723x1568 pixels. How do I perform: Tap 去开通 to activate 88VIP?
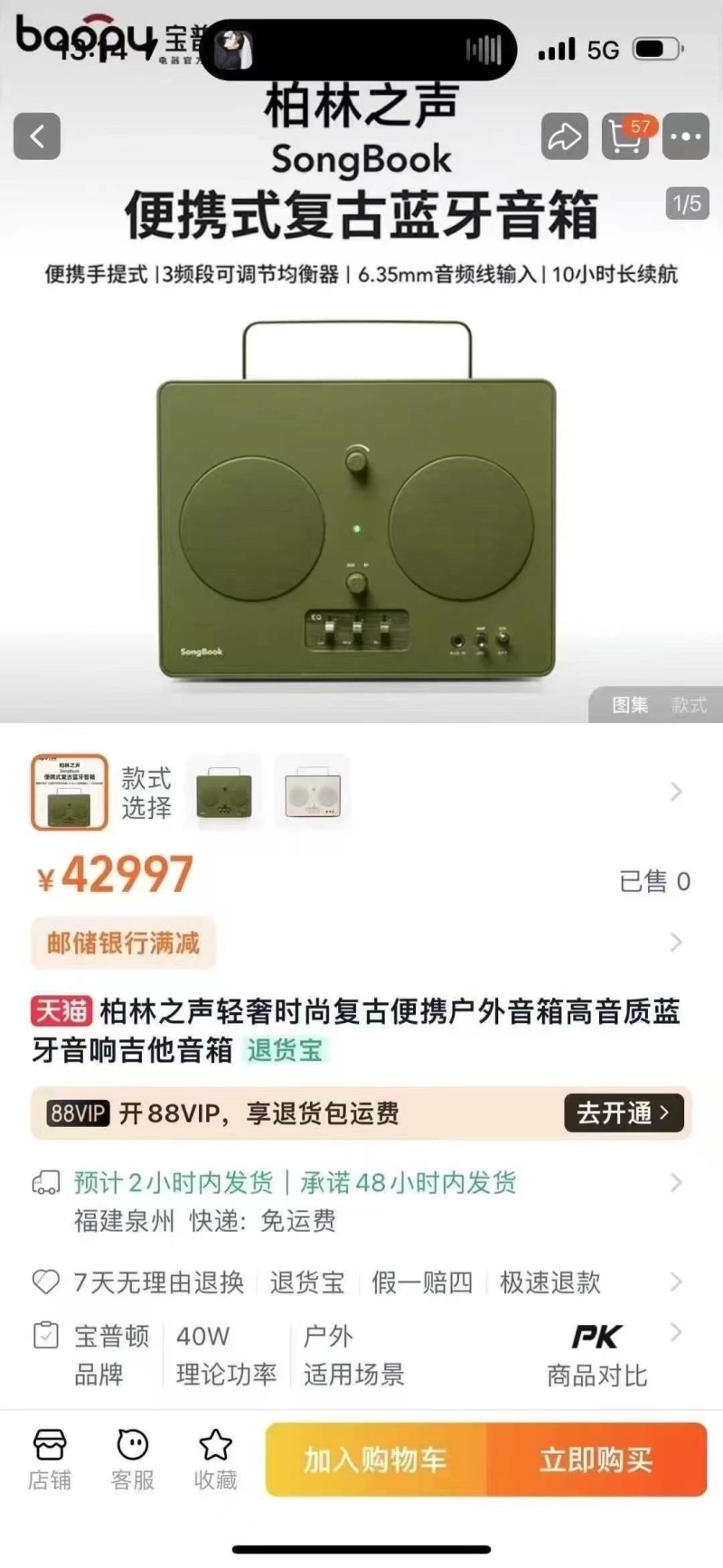624,1113
